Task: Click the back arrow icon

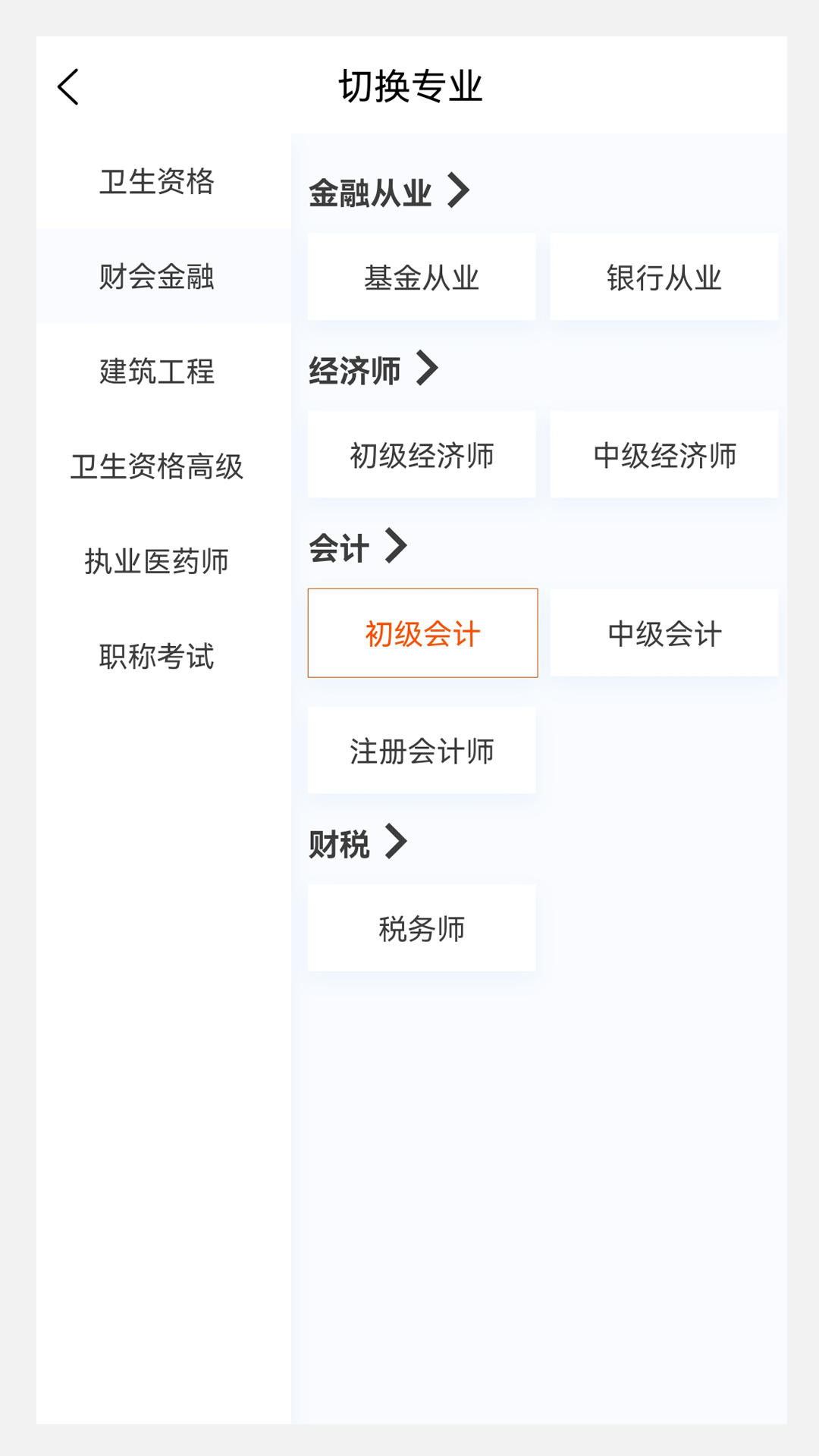Action: (68, 86)
